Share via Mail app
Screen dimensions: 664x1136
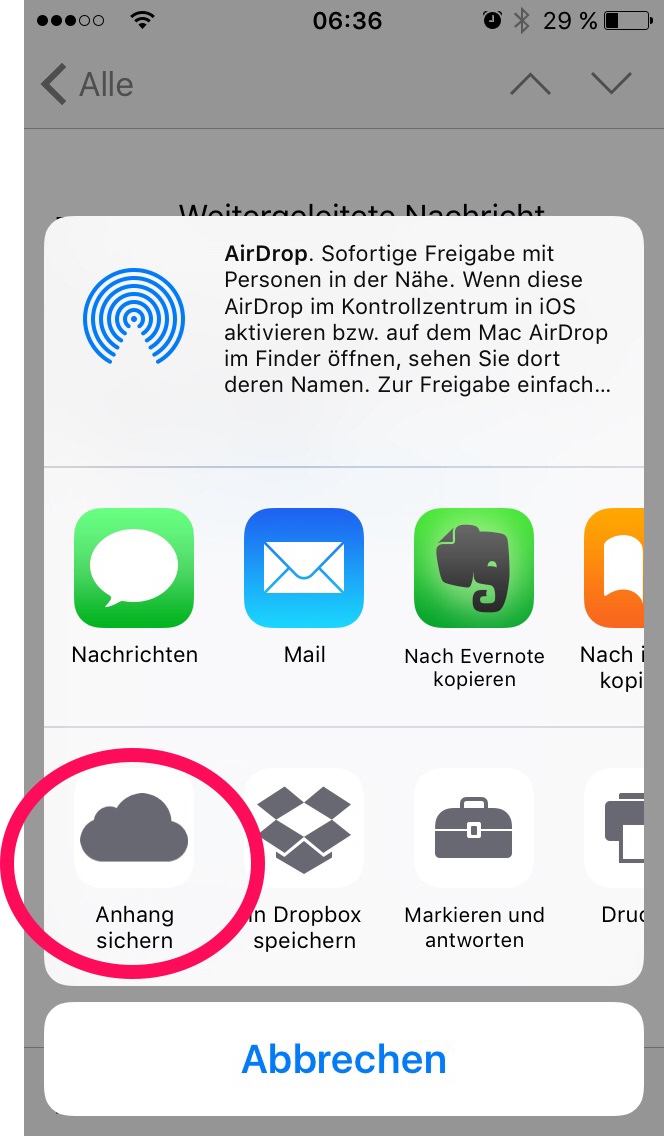point(304,568)
